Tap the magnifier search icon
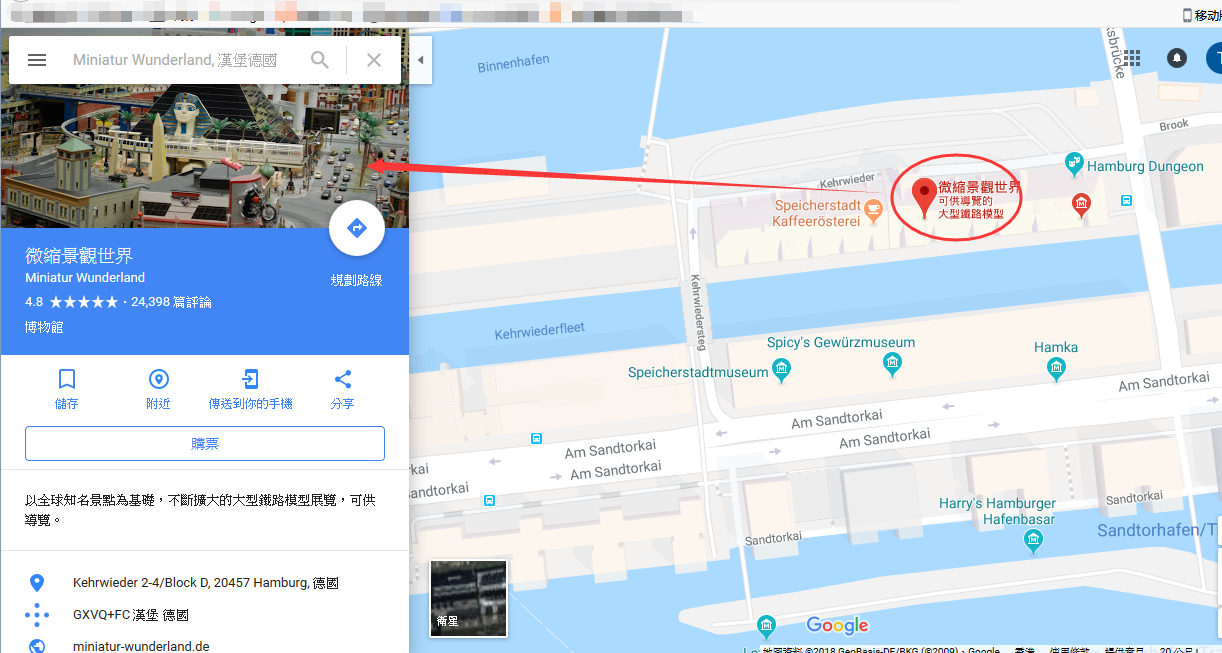 [x=320, y=60]
